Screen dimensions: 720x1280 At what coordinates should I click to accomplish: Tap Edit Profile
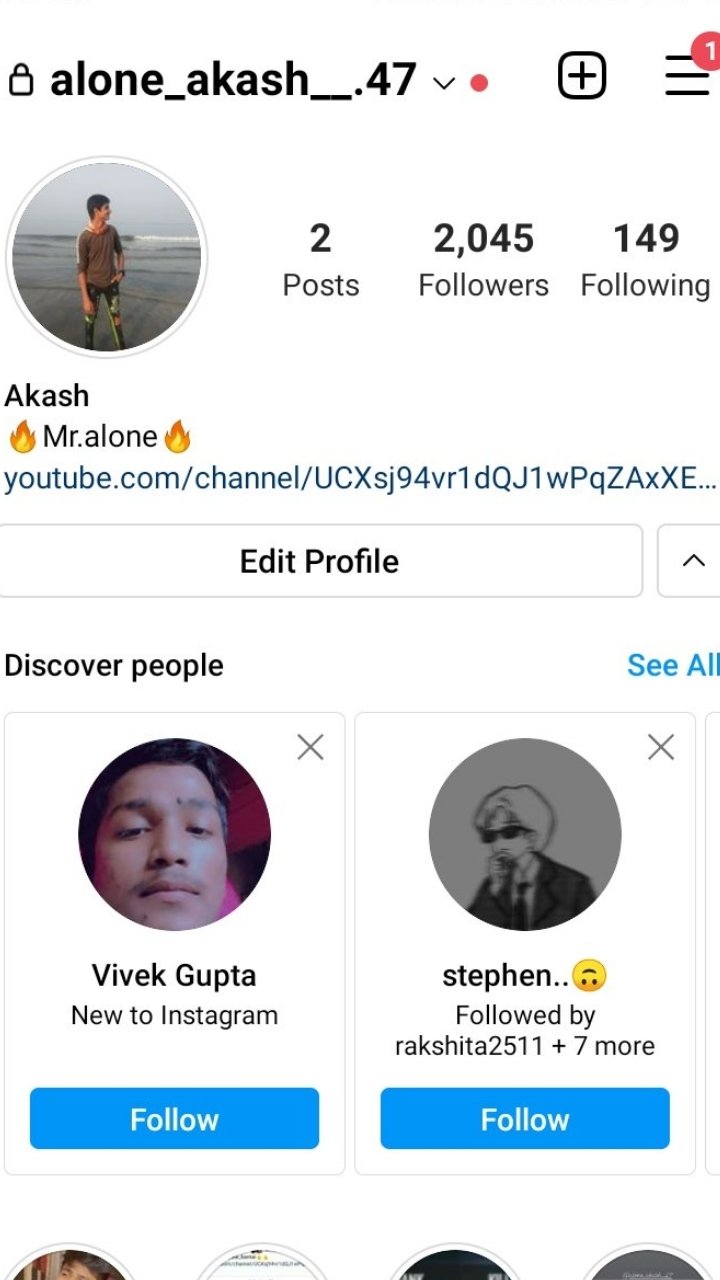(320, 561)
